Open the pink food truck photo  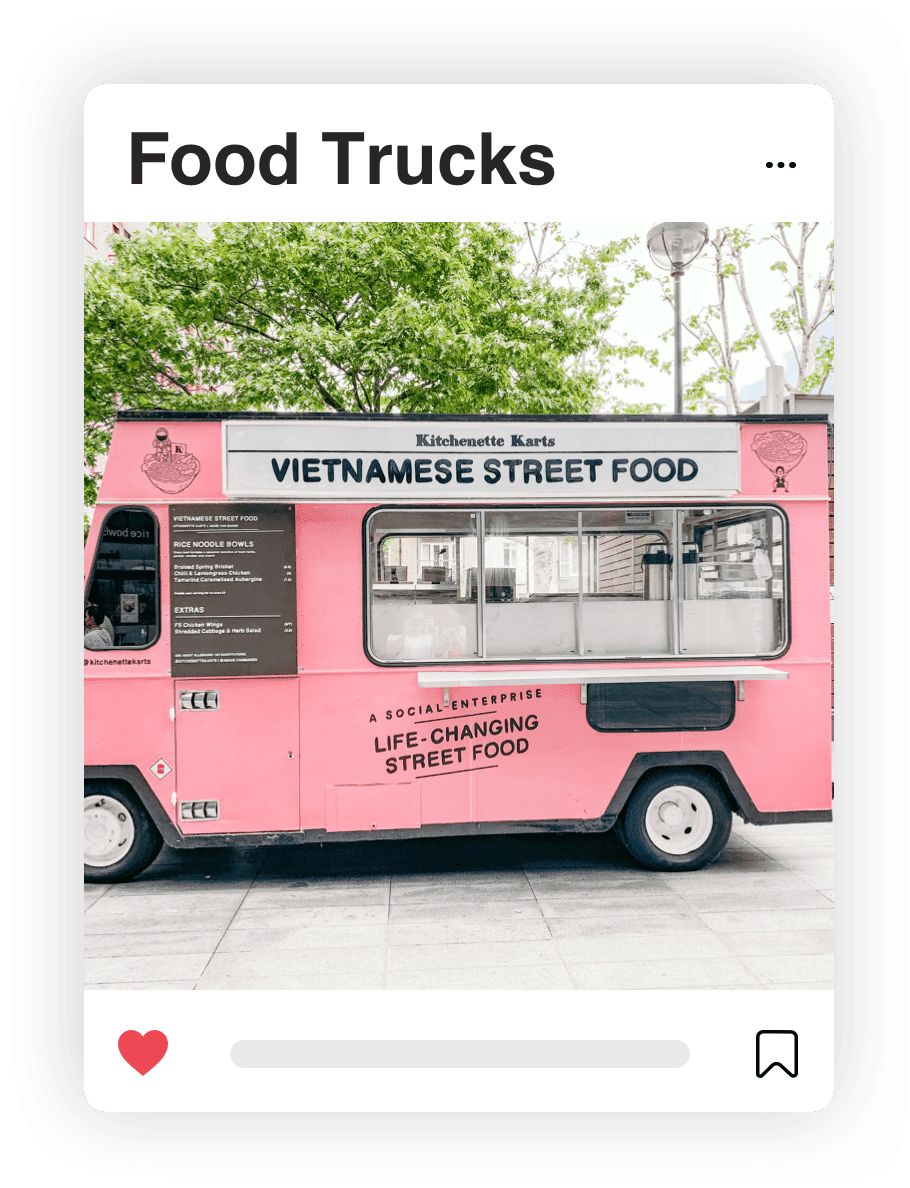(458, 605)
